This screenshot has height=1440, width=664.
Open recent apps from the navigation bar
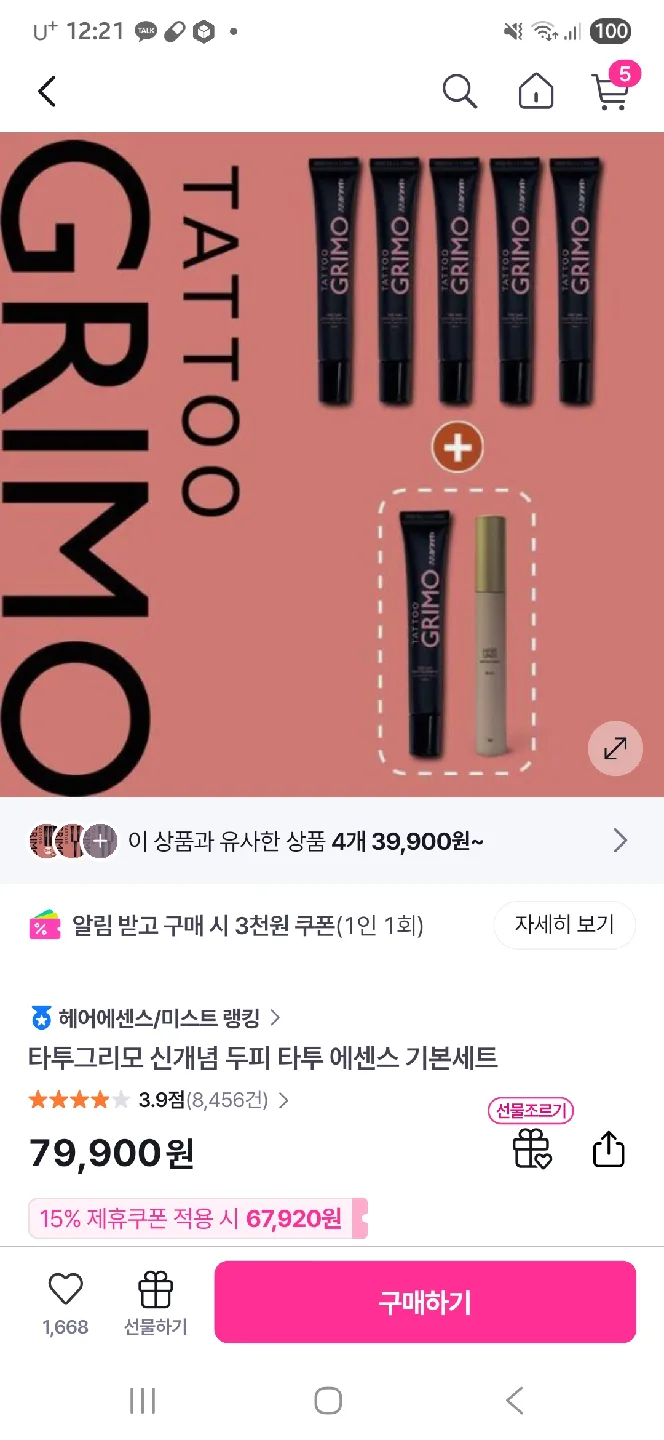coord(142,1401)
